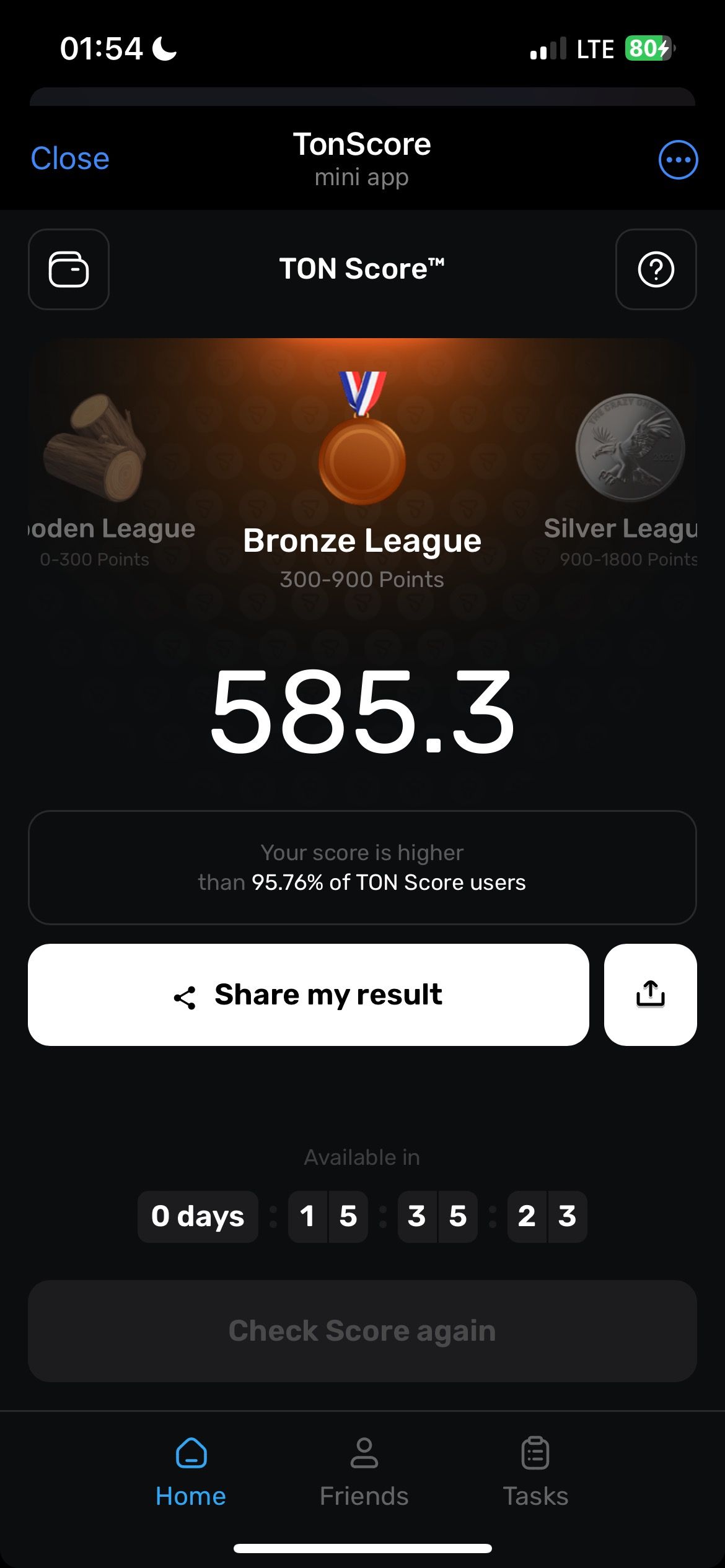Screen dimensions: 725x1568
Task: Tap Check Score again button
Action: [x=362, y=1331]
